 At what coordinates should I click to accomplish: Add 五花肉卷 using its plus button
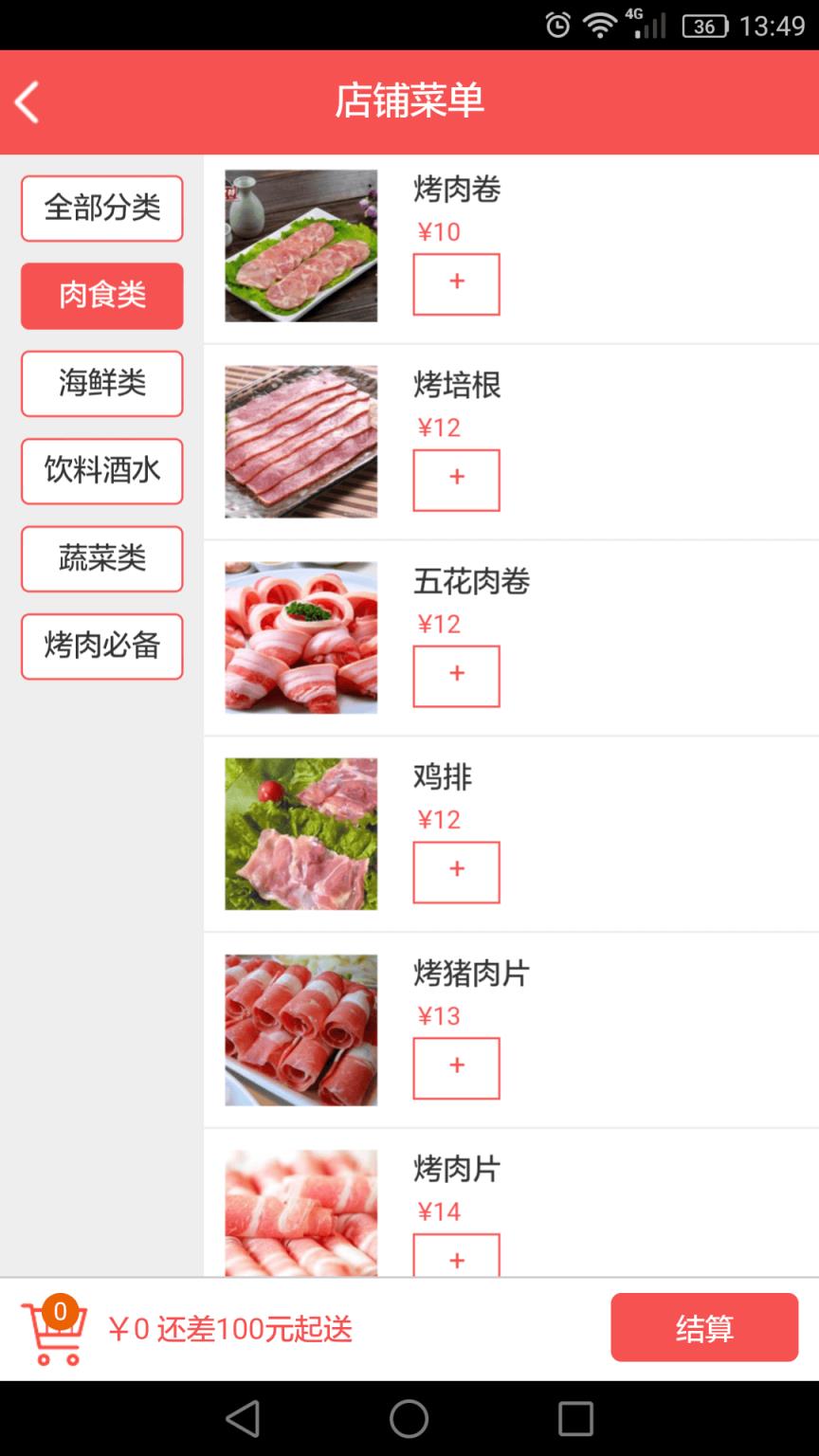pyautogui.click(x=456, y=676)
